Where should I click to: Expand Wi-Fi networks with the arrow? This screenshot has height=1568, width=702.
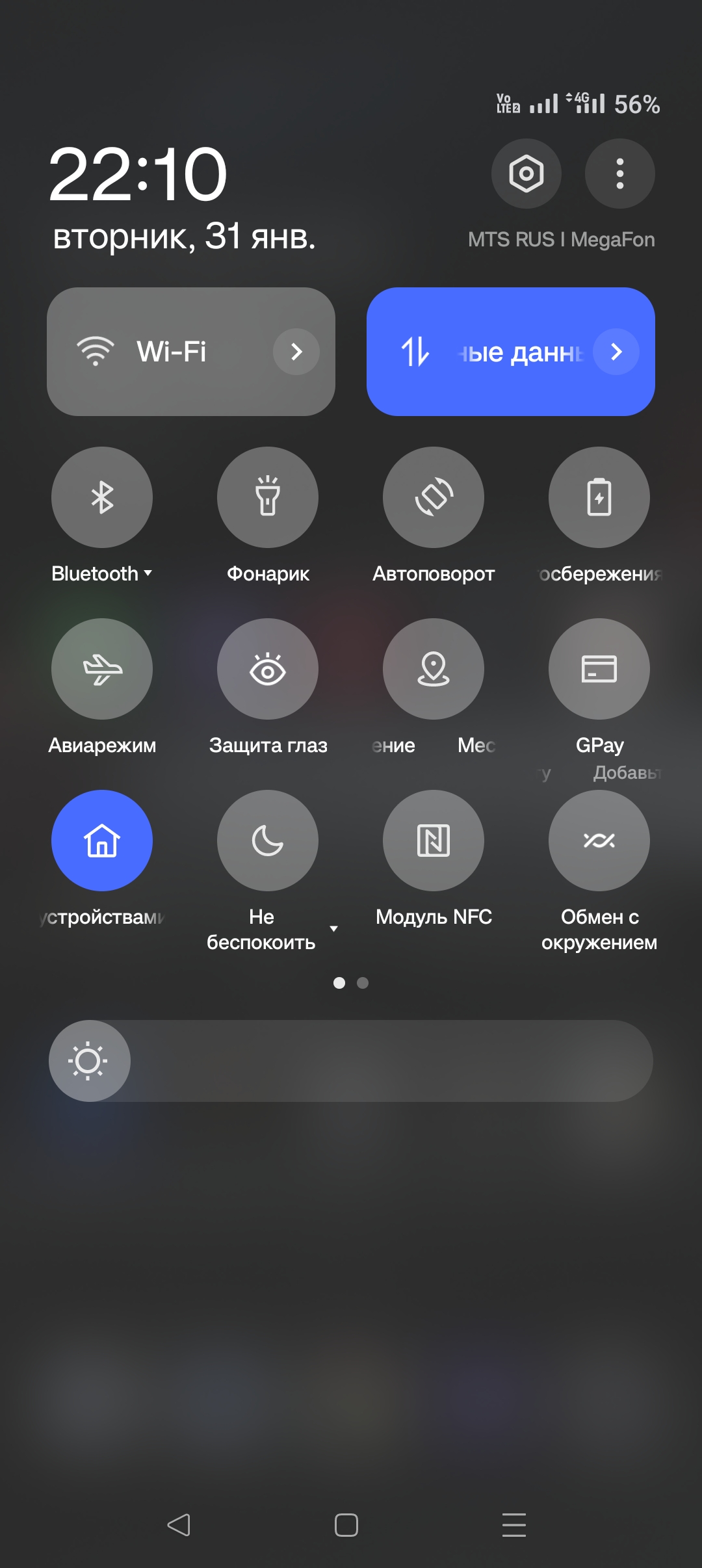point(296,352)
